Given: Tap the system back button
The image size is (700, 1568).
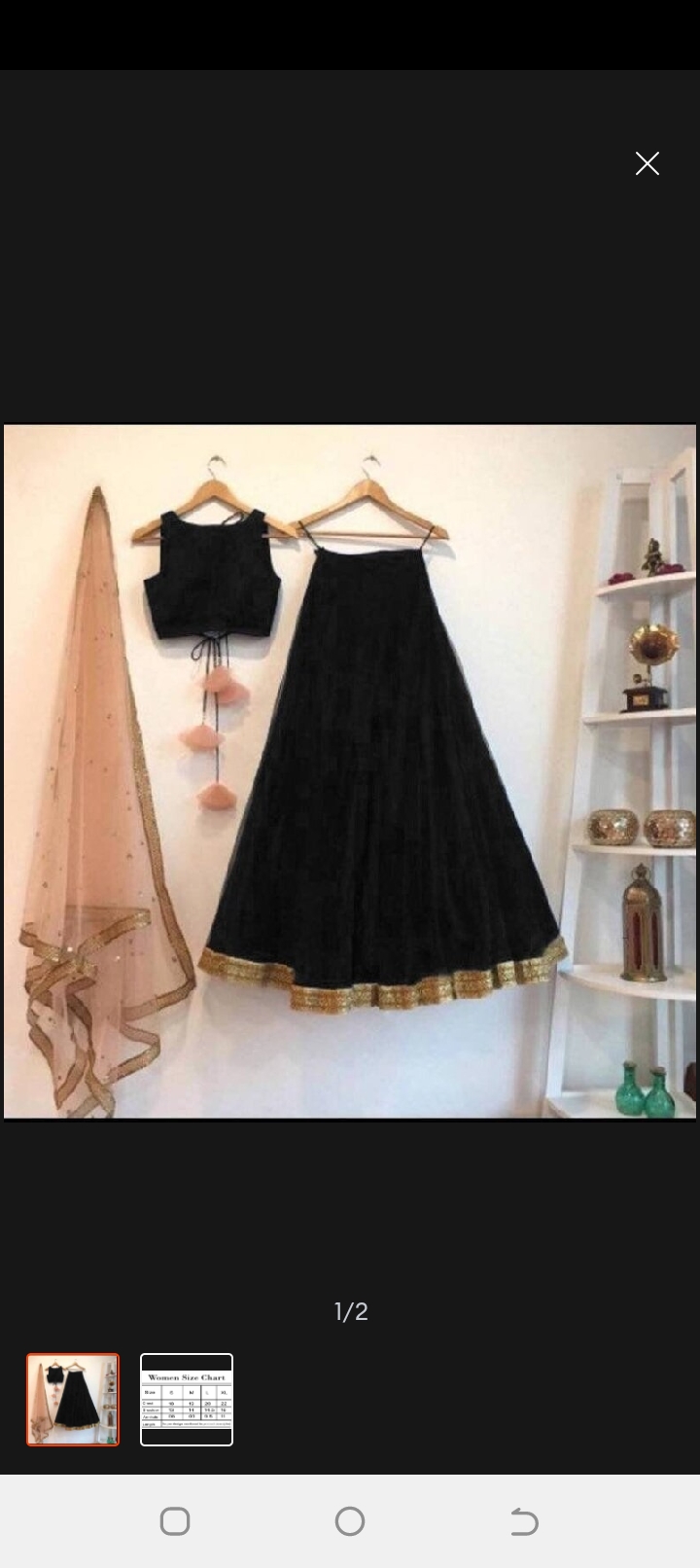Looking at the screenshot, I should [x=524, y=1521].
